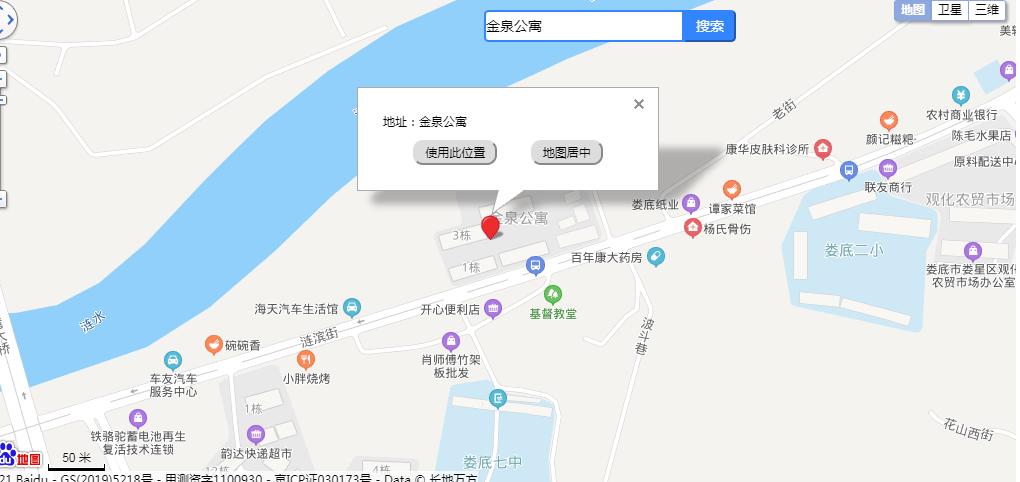This screenshot has width=1020, height=482.
Task: Select the 康华皮肤科诊所 marker
Action: (x=823, y=150)
